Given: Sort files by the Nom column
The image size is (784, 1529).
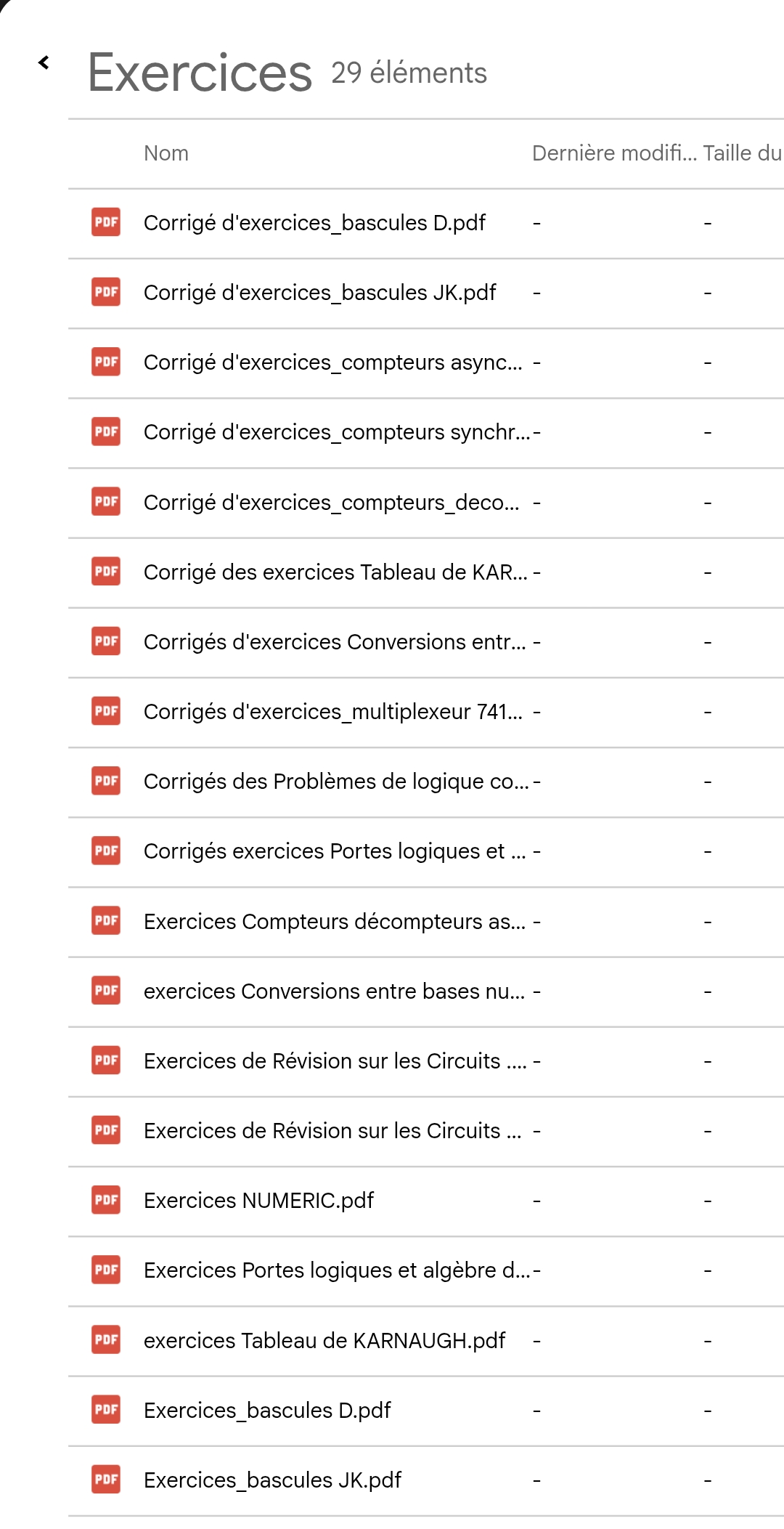Looking at the screenshot, I should coord(166,153).
